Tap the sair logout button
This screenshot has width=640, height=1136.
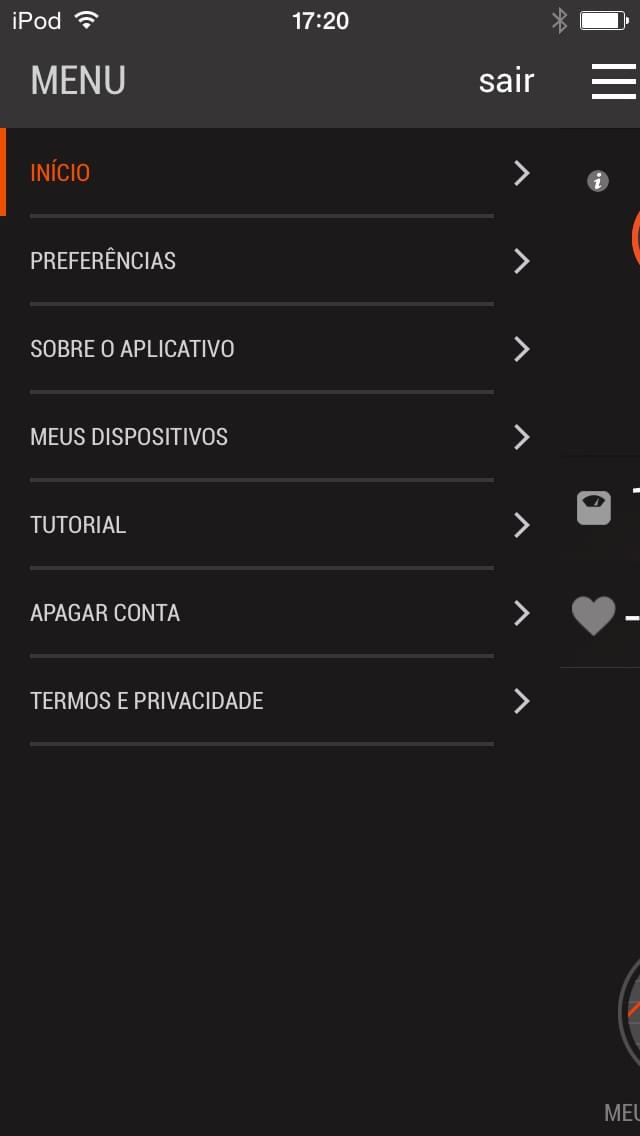point(506,80)
